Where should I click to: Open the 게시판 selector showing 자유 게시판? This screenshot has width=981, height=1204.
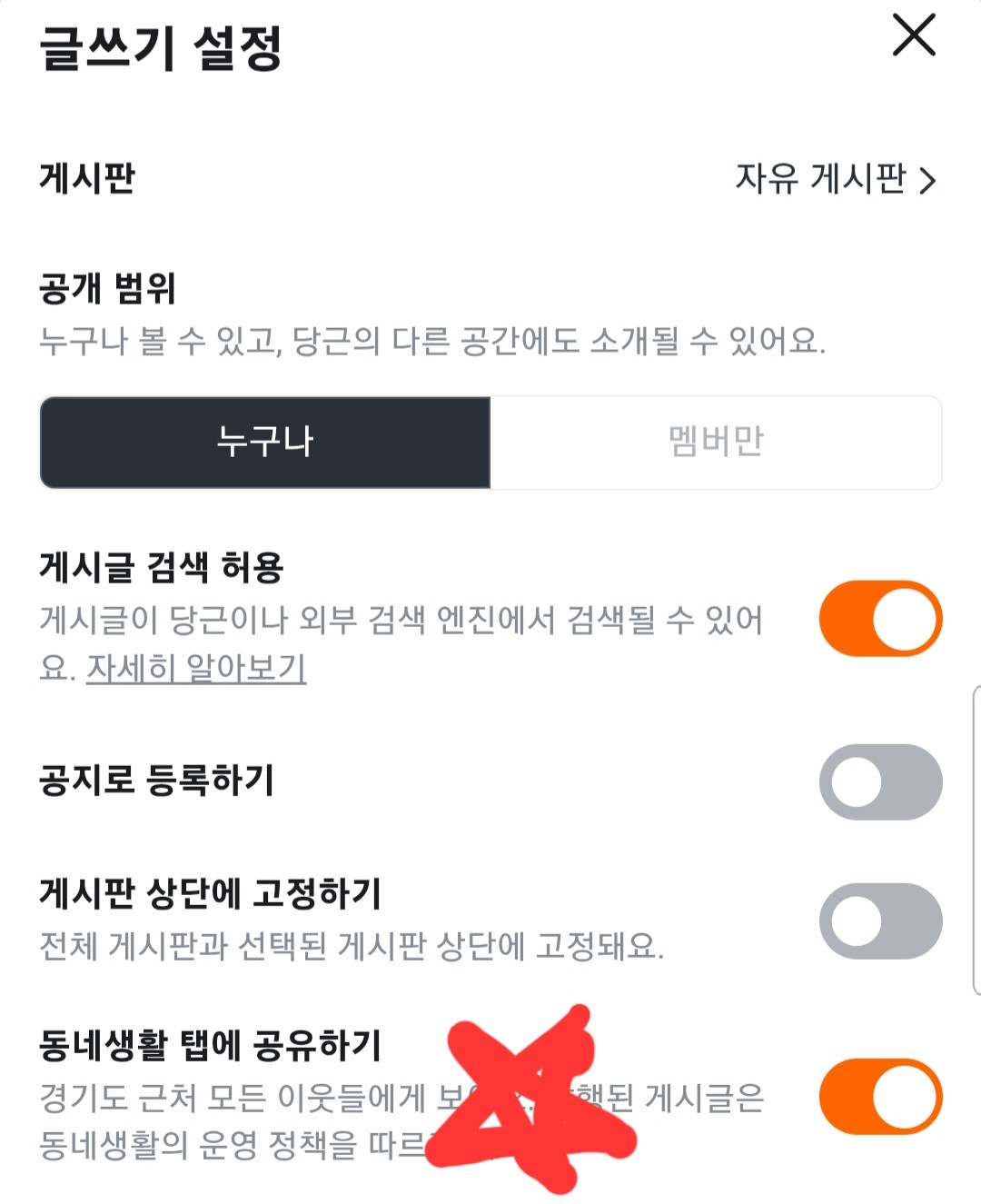[834, 179]
